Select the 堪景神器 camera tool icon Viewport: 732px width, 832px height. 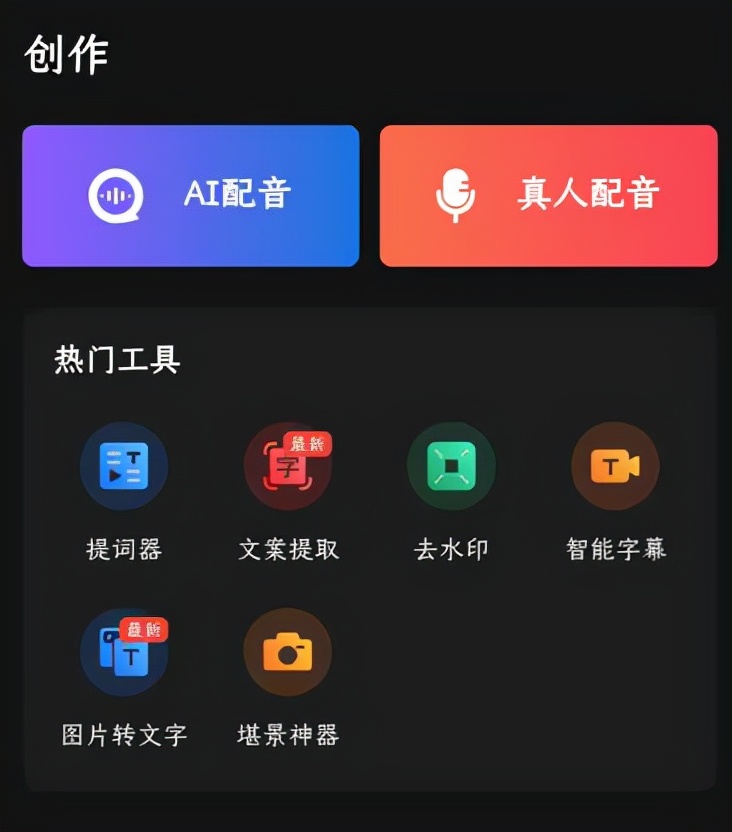click(x=288, y=652)
